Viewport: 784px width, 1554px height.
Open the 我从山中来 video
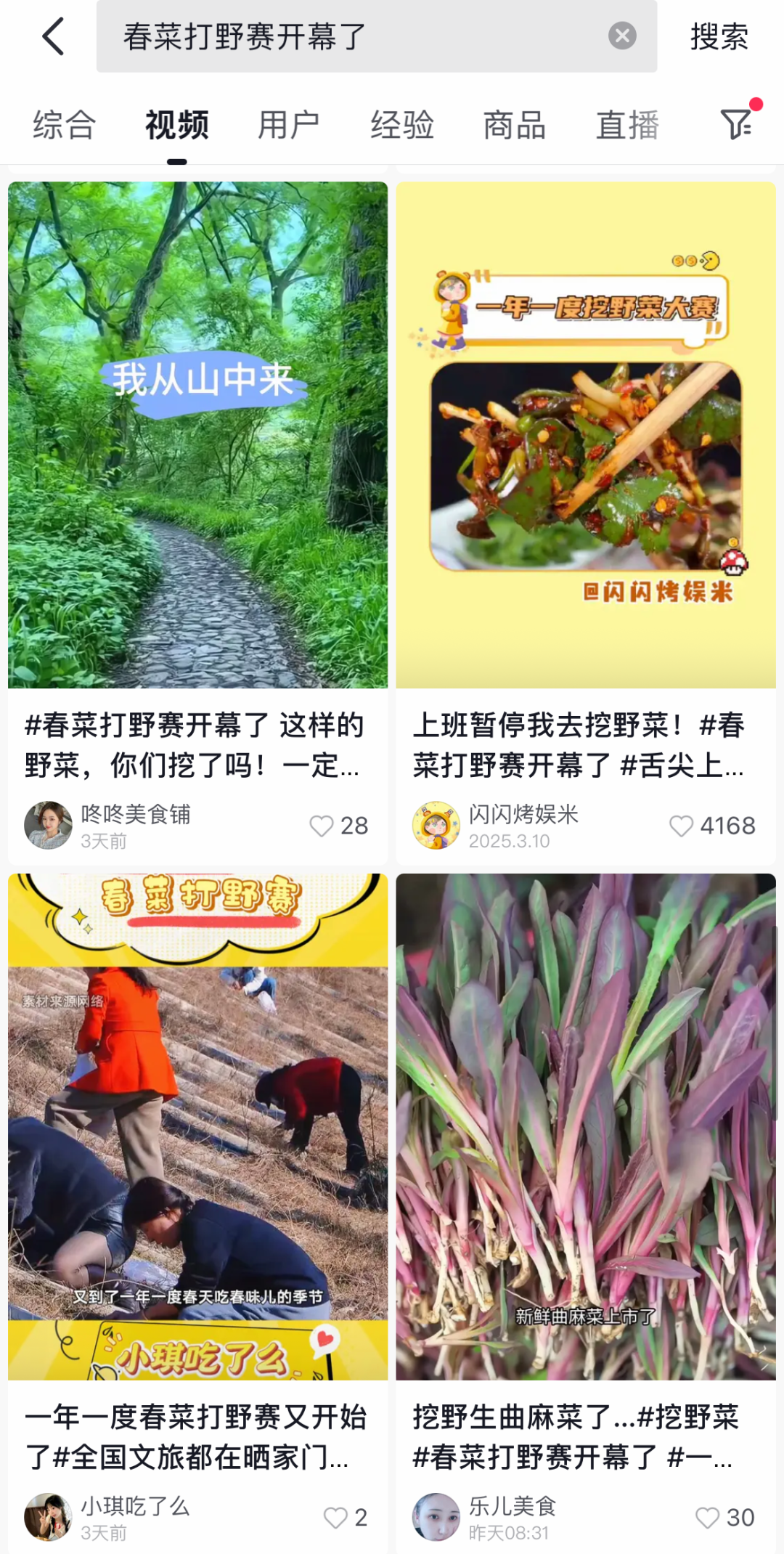[197, 434]
